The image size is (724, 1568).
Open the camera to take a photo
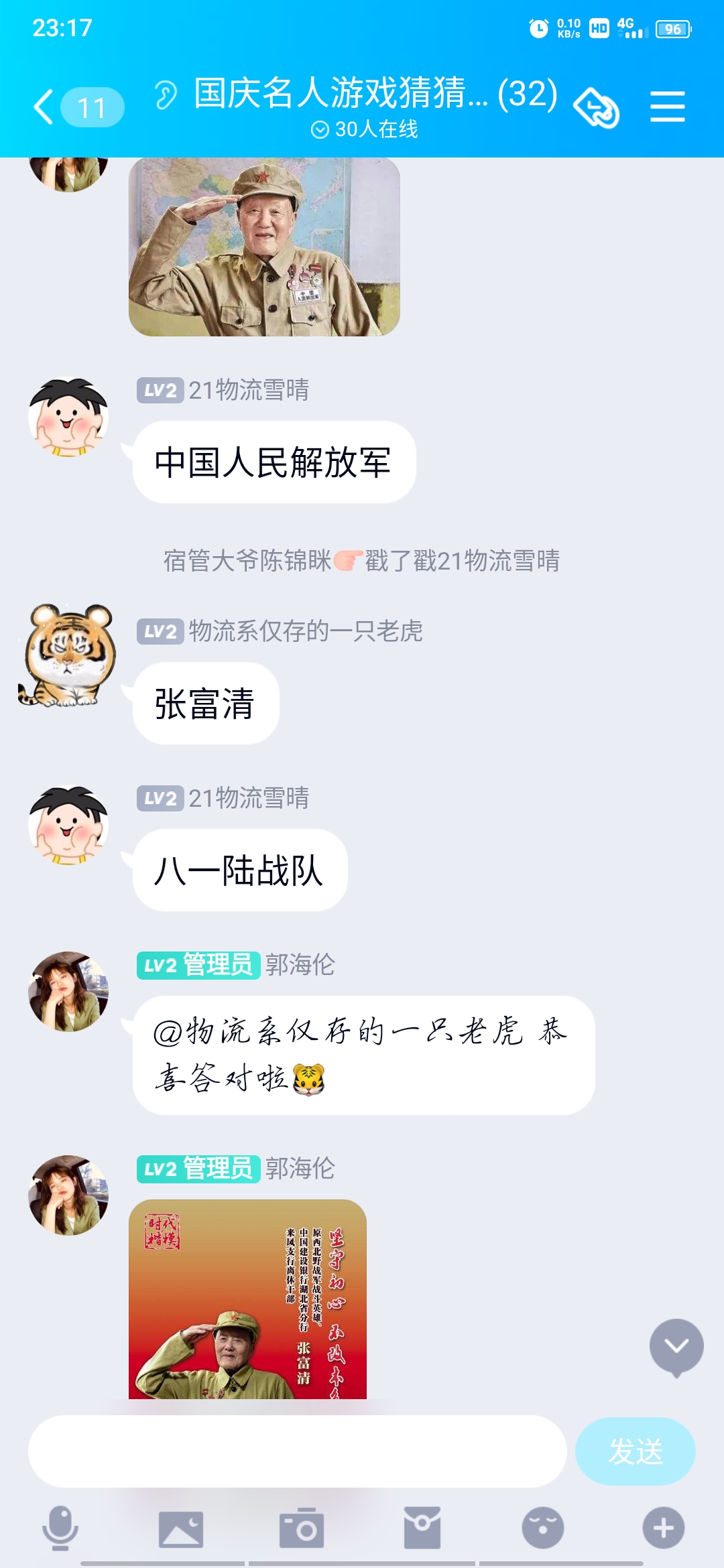302,1528
